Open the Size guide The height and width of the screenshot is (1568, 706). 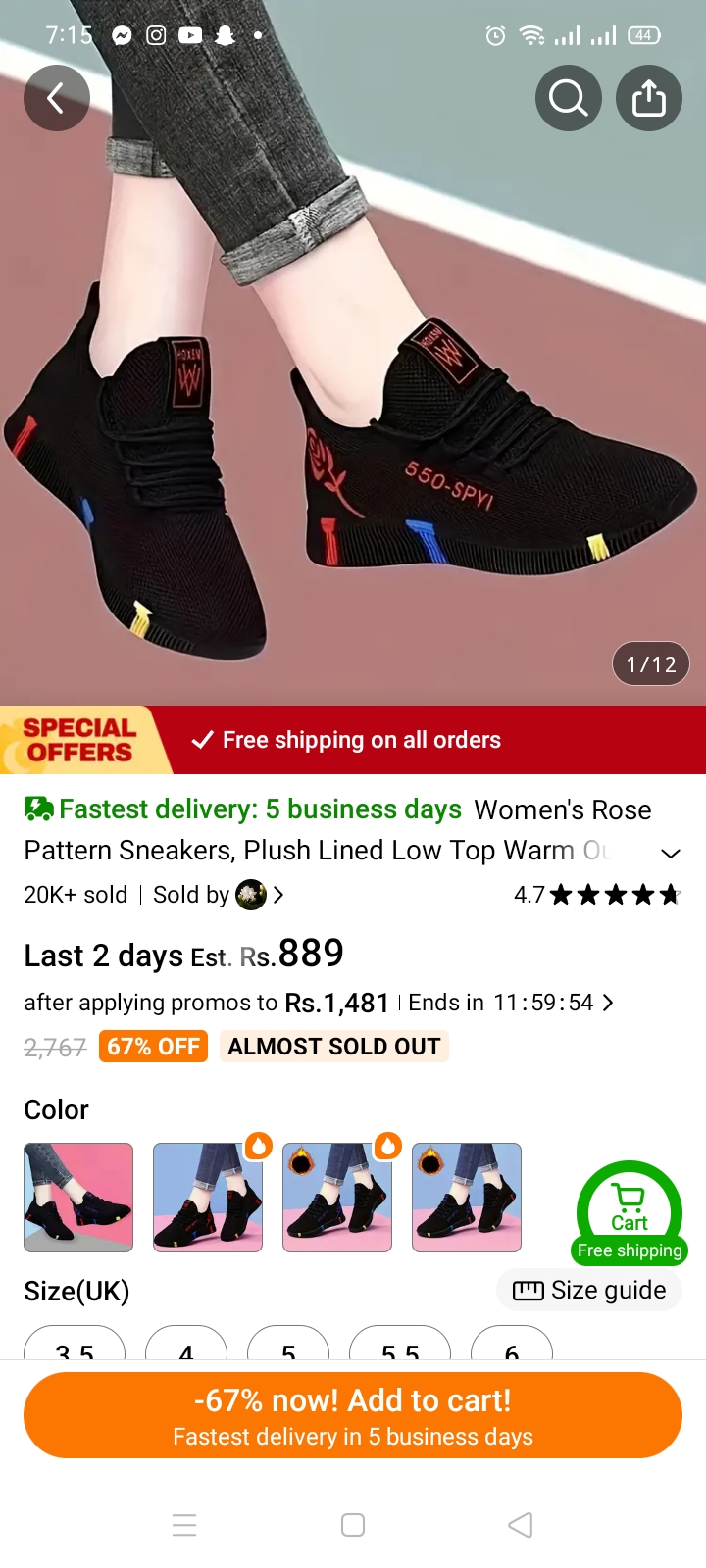(x=589, y=1290)
